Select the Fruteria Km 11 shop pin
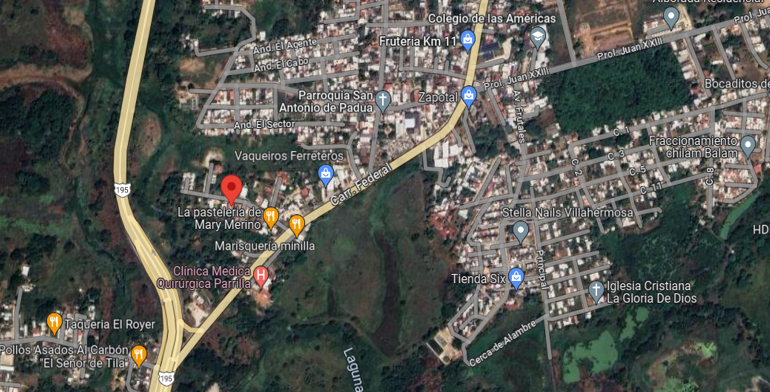This screenshot has width=770, height=392. (x=468, y=40)
